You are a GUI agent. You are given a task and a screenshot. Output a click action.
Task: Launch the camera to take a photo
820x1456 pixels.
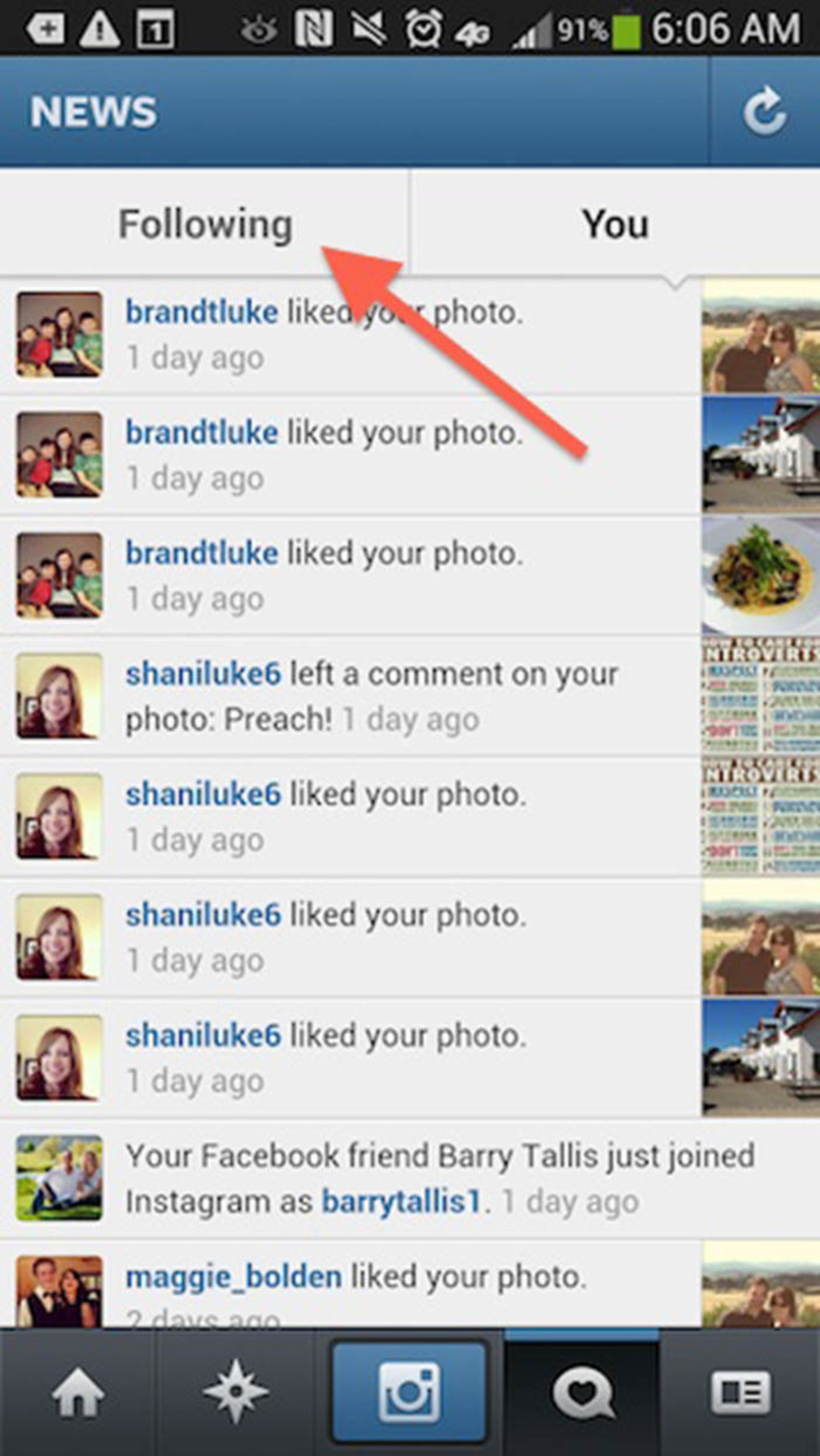[x=409, y=1392]
